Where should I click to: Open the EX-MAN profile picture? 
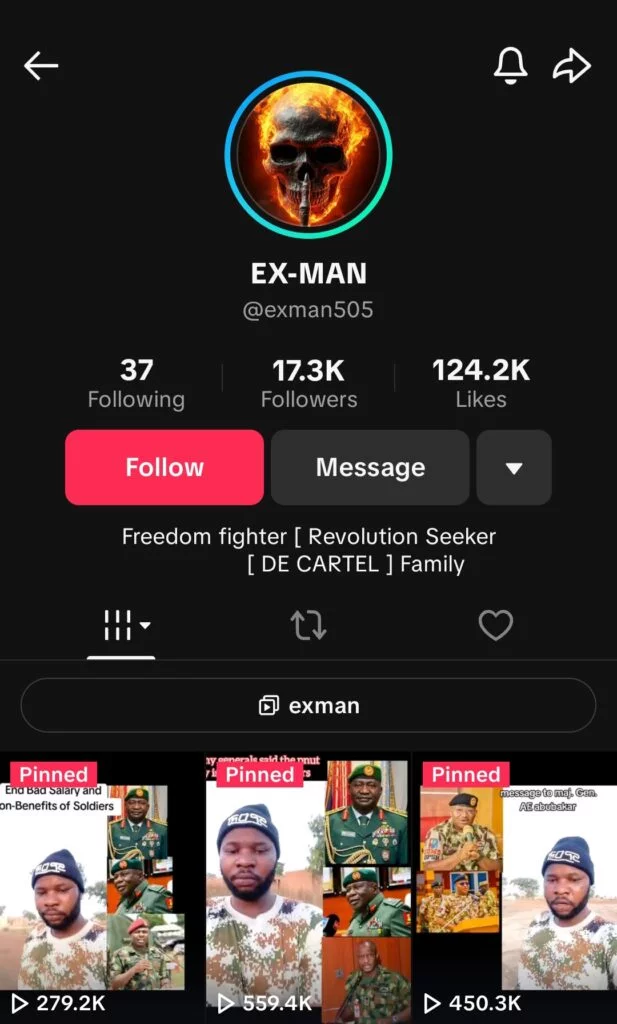(x=308, y=155)
